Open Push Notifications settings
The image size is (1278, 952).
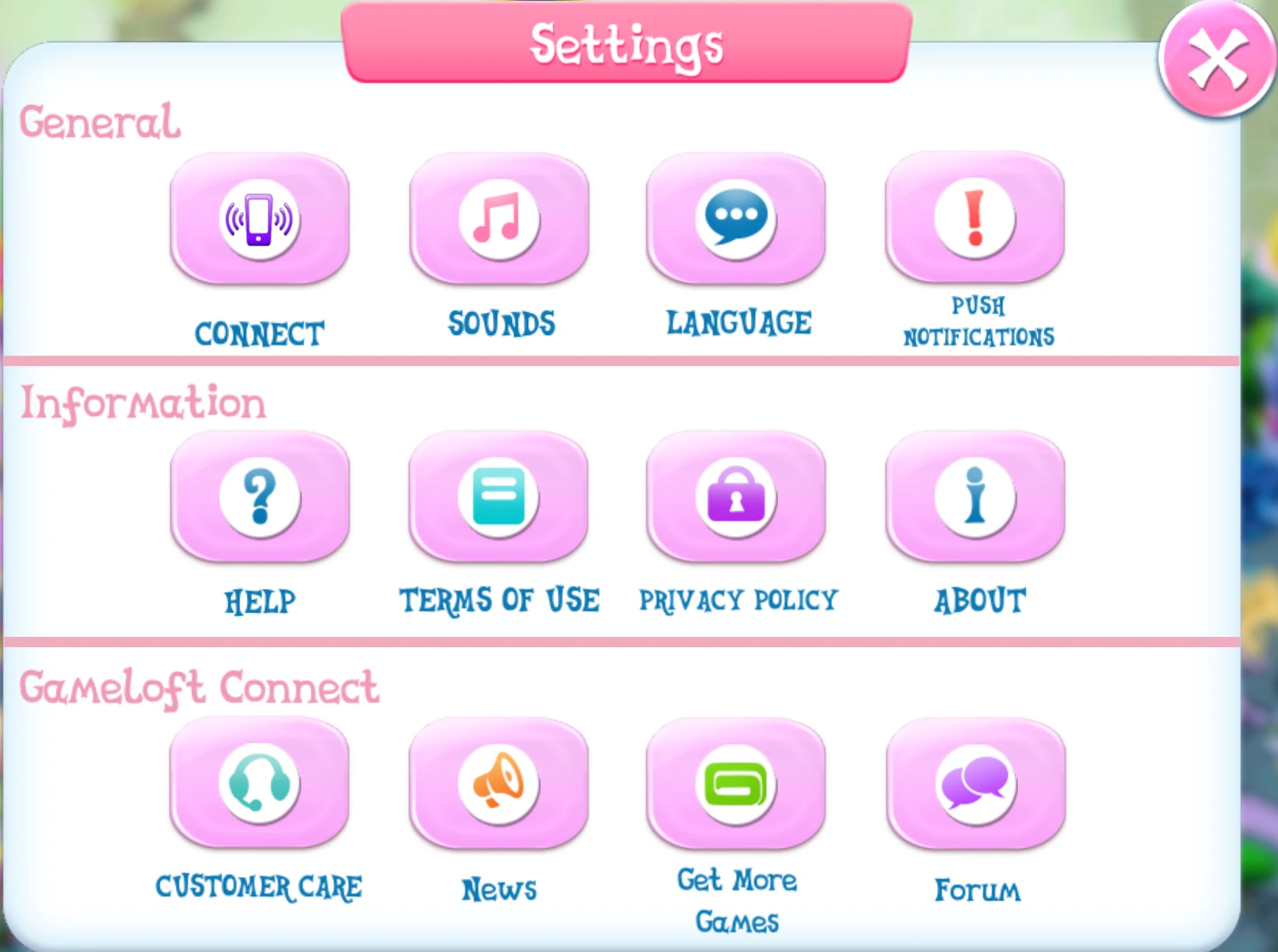click(x=975, y=219)
